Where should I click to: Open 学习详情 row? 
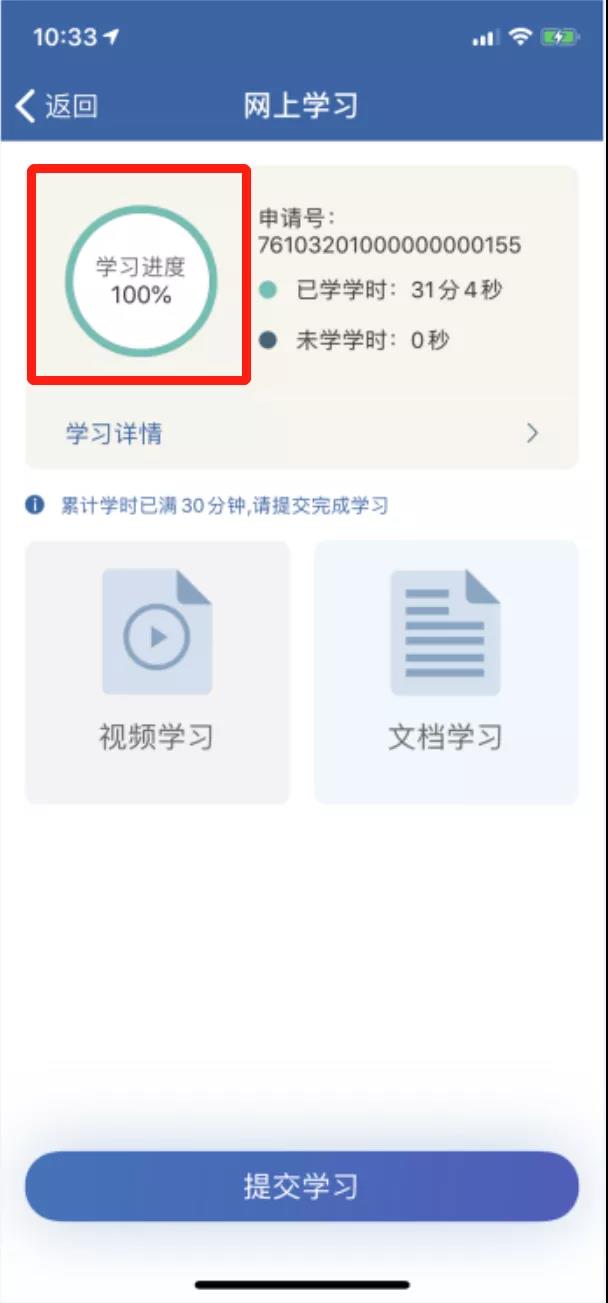pos(301,433)
